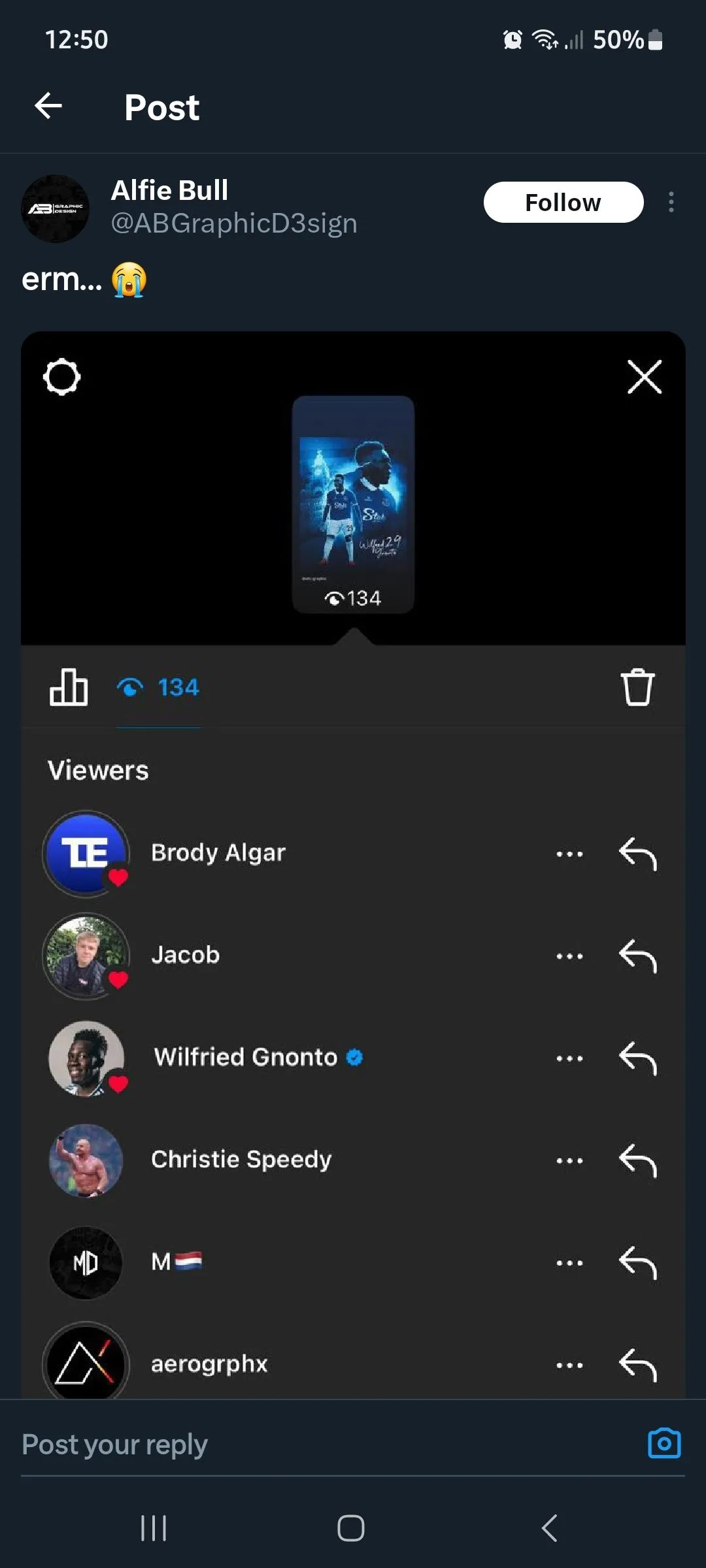Image resolution: width=706 pixels, height=1568 pixels.
Task: Open the overflow menu on Alfie Bull's post
Action: [x=671, y=203]
